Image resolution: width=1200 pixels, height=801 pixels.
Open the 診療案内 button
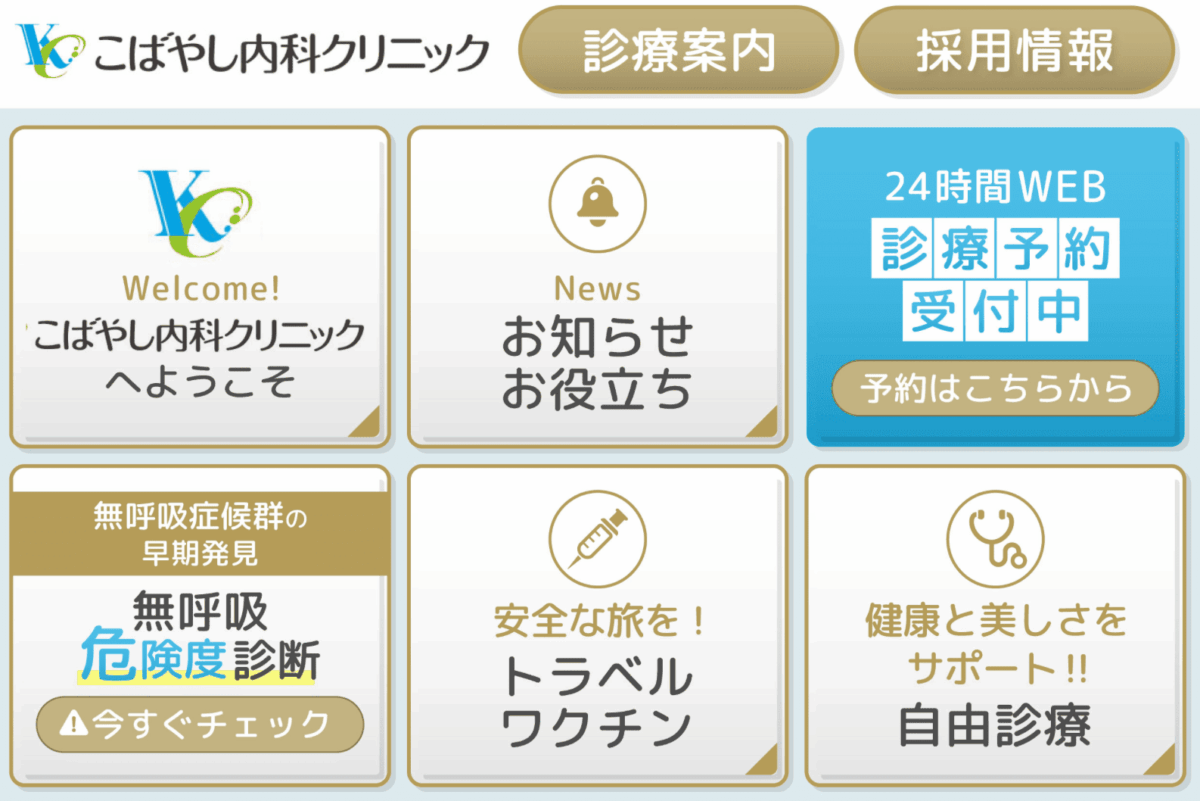pos(678,50)
